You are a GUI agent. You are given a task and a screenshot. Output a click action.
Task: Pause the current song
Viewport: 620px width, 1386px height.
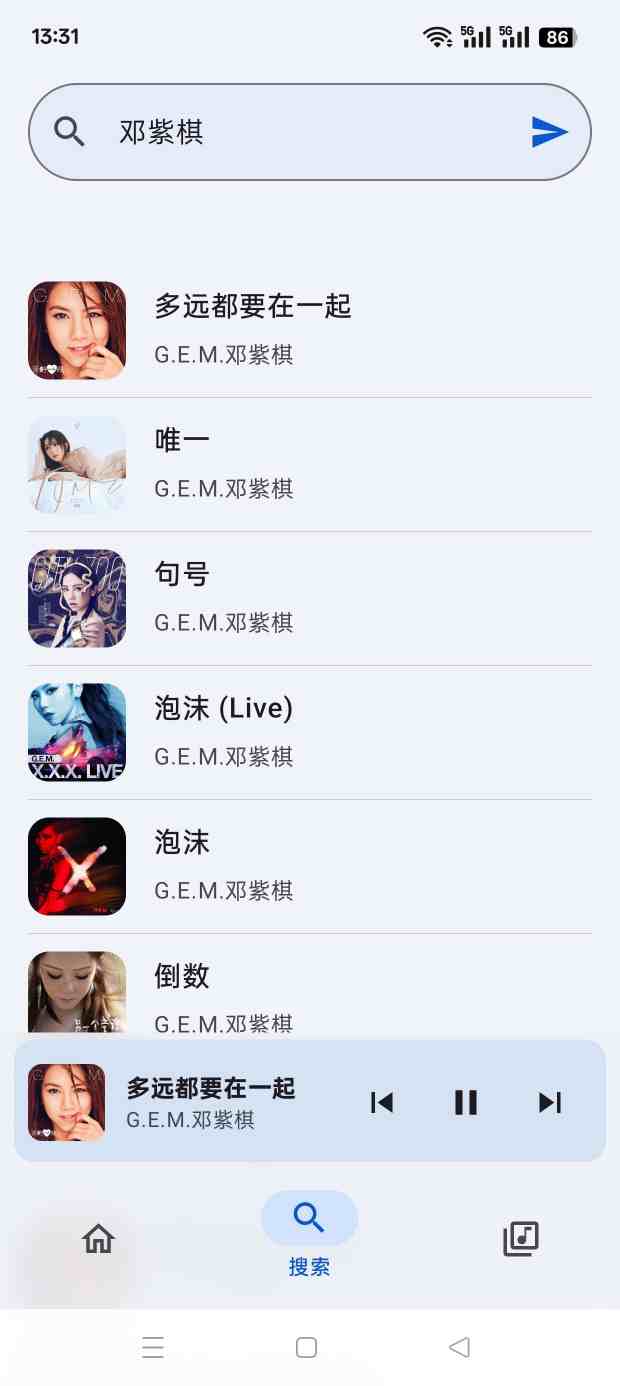pos(466,1102)
